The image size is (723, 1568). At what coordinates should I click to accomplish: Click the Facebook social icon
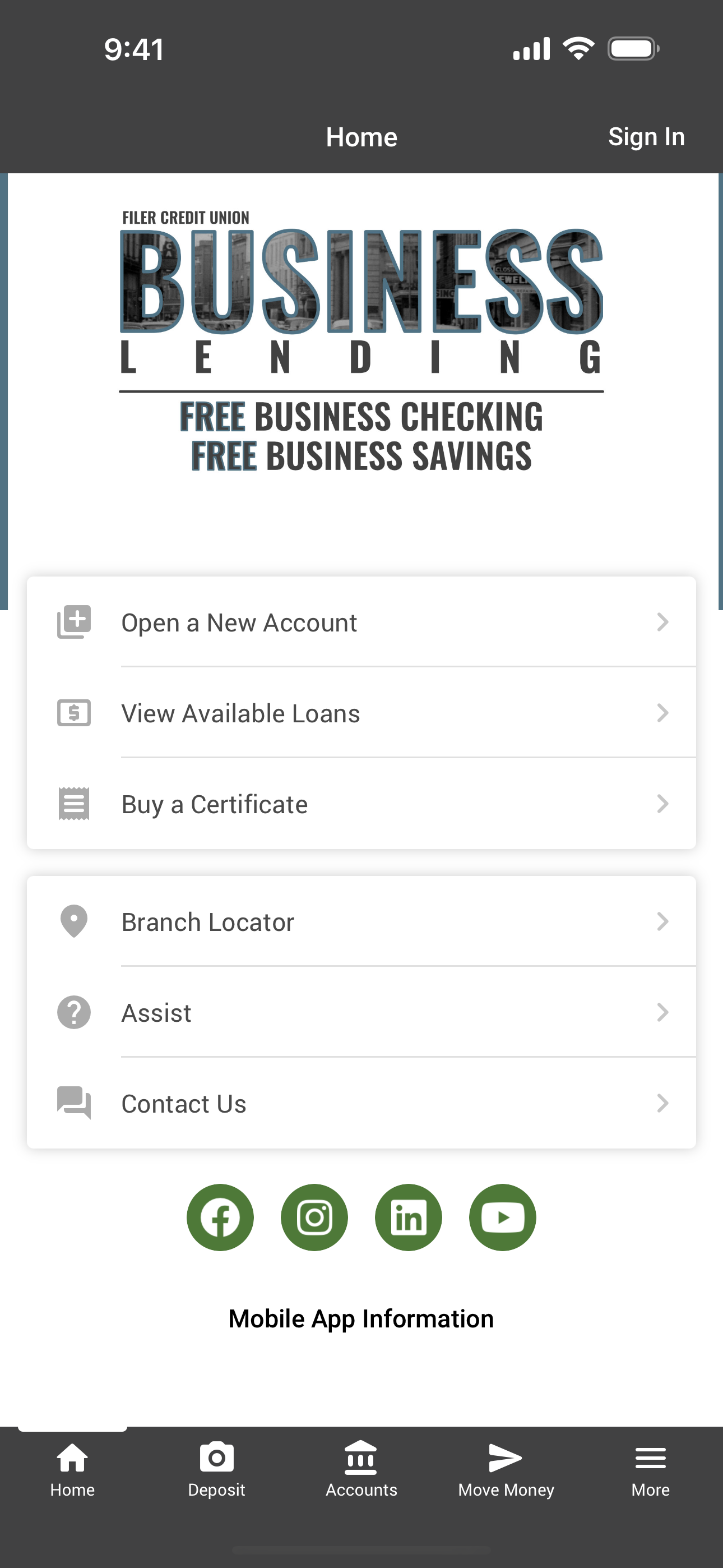click(x=220, y=1217)
